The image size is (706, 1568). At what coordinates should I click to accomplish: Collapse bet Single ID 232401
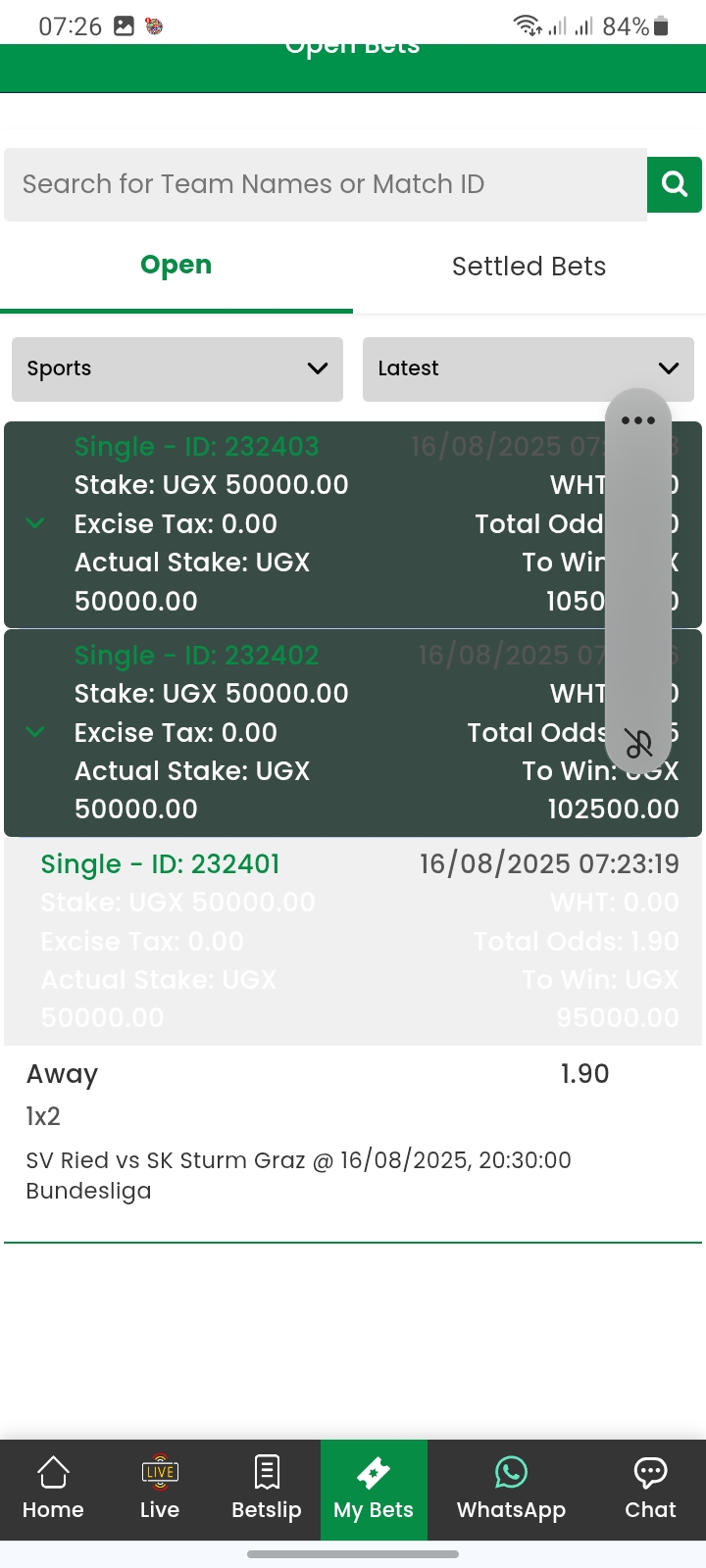(x=353, y=940)
